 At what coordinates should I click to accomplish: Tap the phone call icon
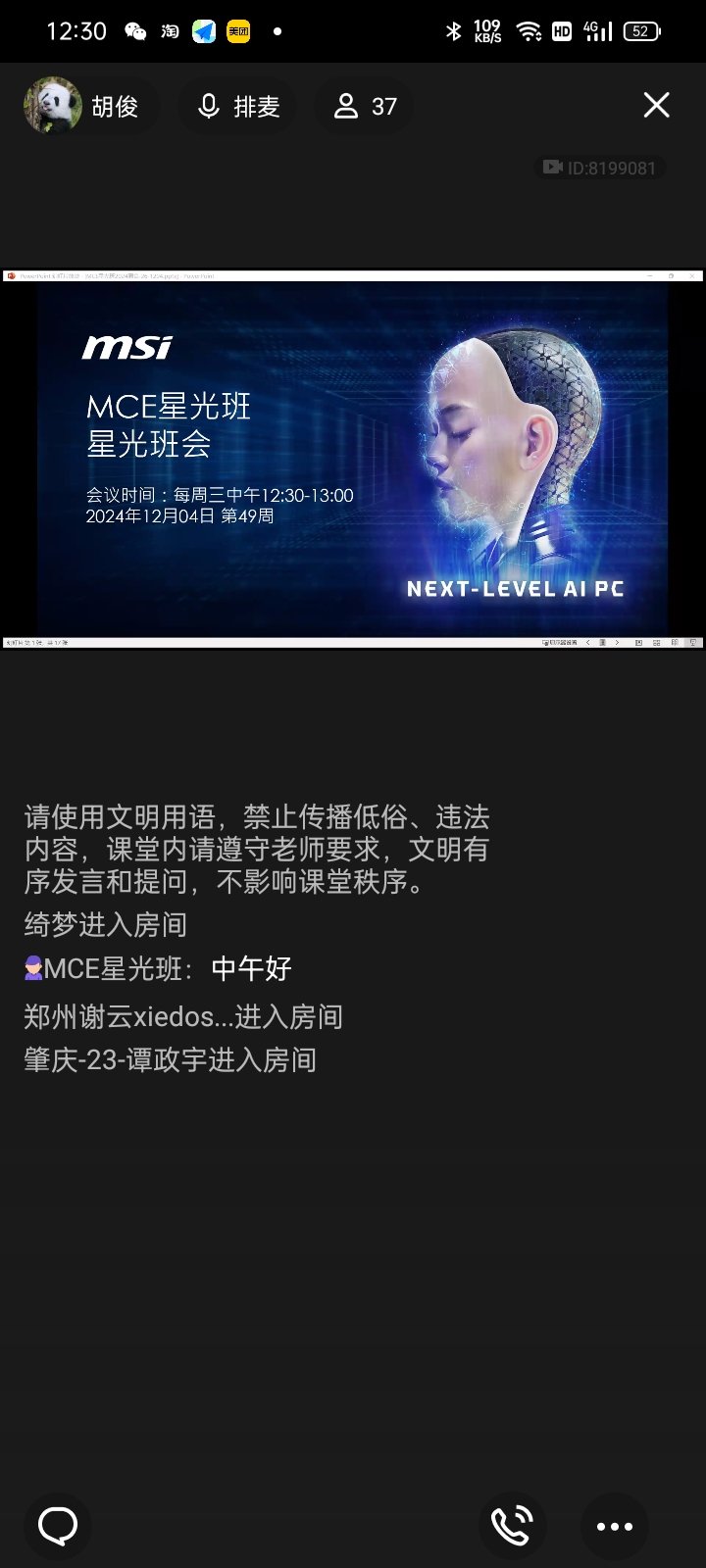tap(512, 1526)
